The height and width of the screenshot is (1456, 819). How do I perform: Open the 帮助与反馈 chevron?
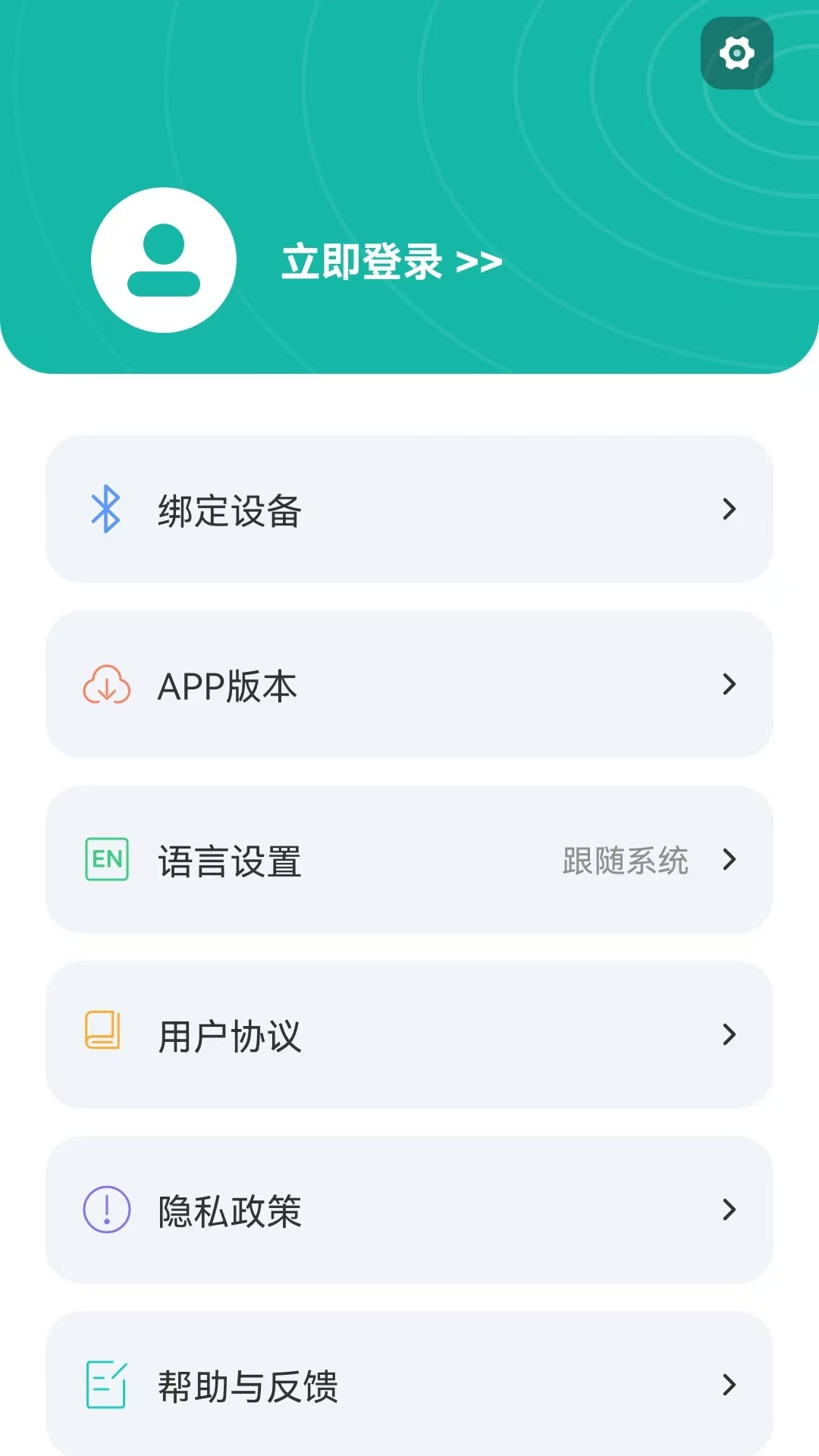[x=728, y=1385]
